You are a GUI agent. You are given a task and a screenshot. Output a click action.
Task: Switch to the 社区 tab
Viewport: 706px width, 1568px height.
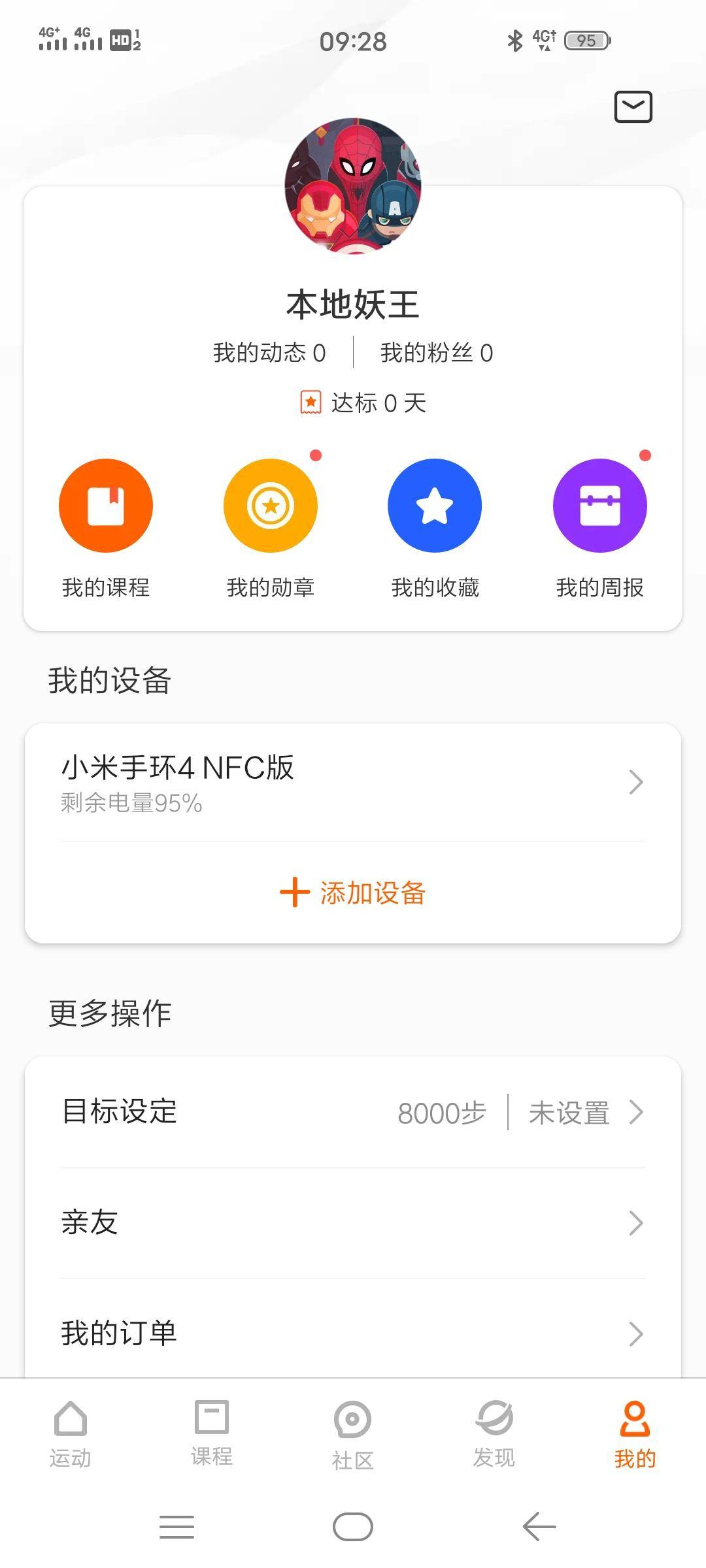[353, 1434]
